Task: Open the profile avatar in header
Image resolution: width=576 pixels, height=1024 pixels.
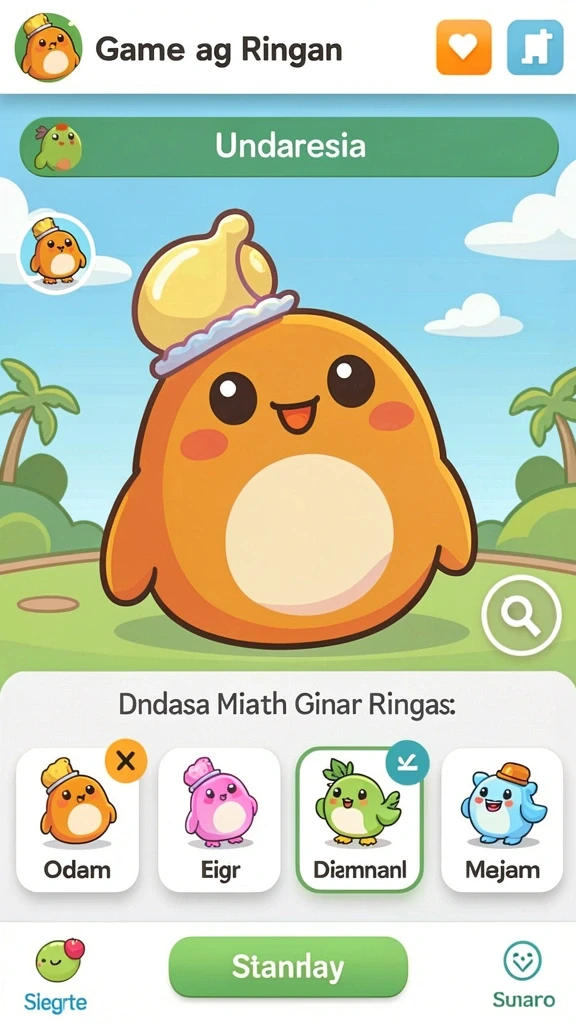Action: coord(48,47)
